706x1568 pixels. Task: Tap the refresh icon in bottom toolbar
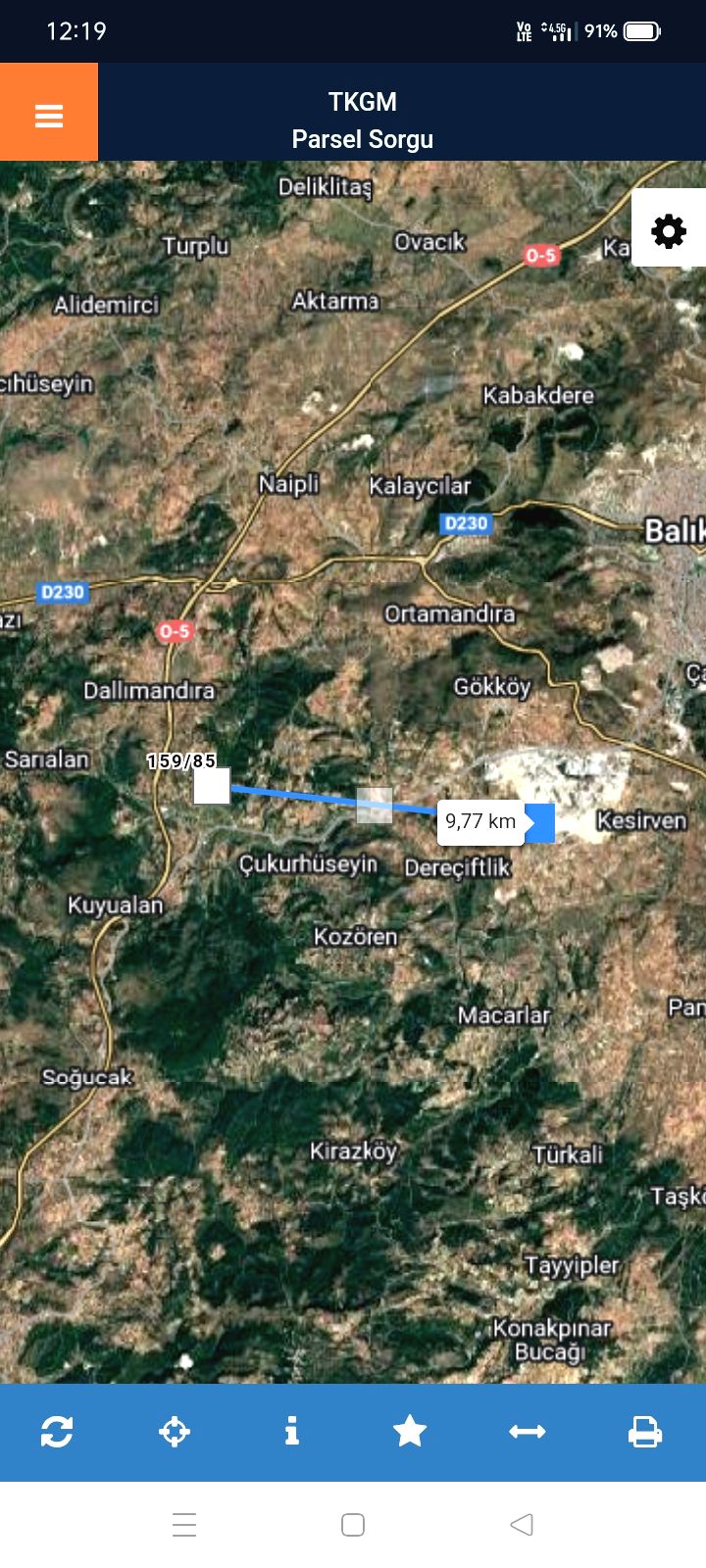point(57,1432)
